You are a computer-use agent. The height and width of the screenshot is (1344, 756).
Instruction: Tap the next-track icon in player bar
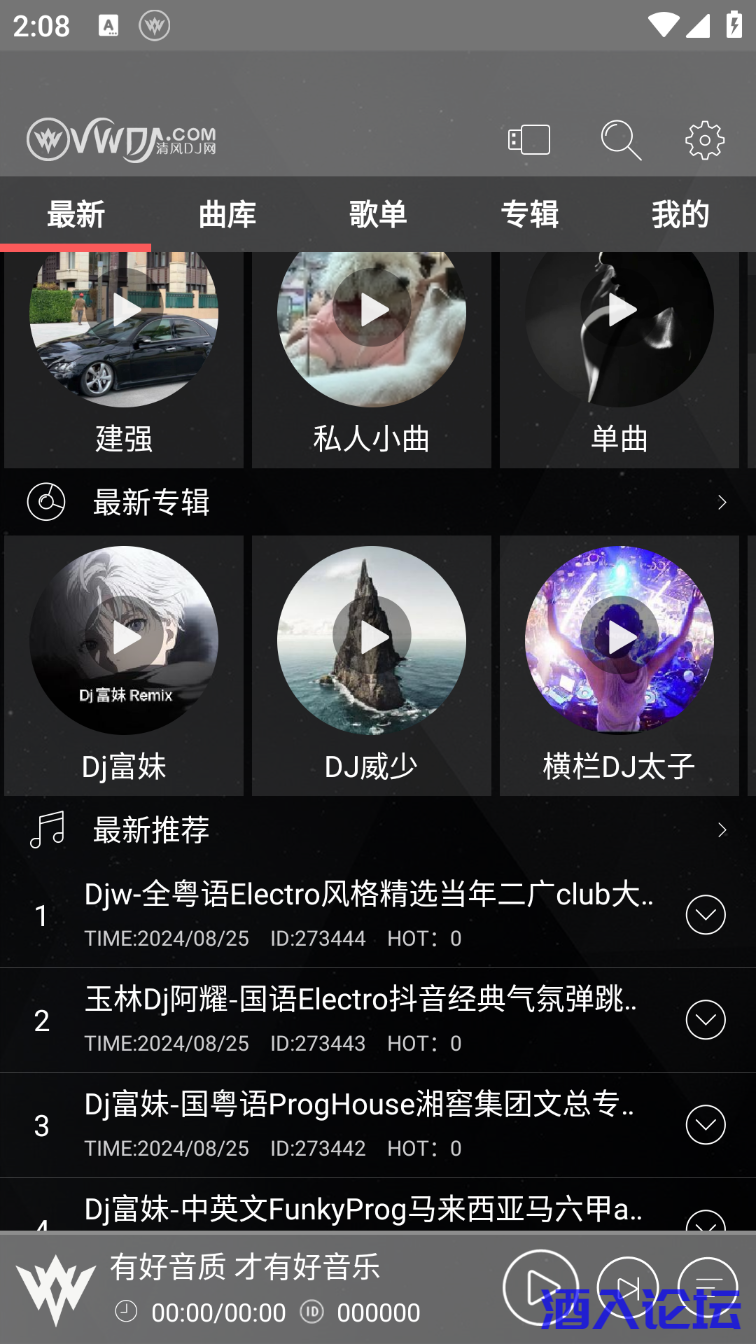coord(628,1288)
